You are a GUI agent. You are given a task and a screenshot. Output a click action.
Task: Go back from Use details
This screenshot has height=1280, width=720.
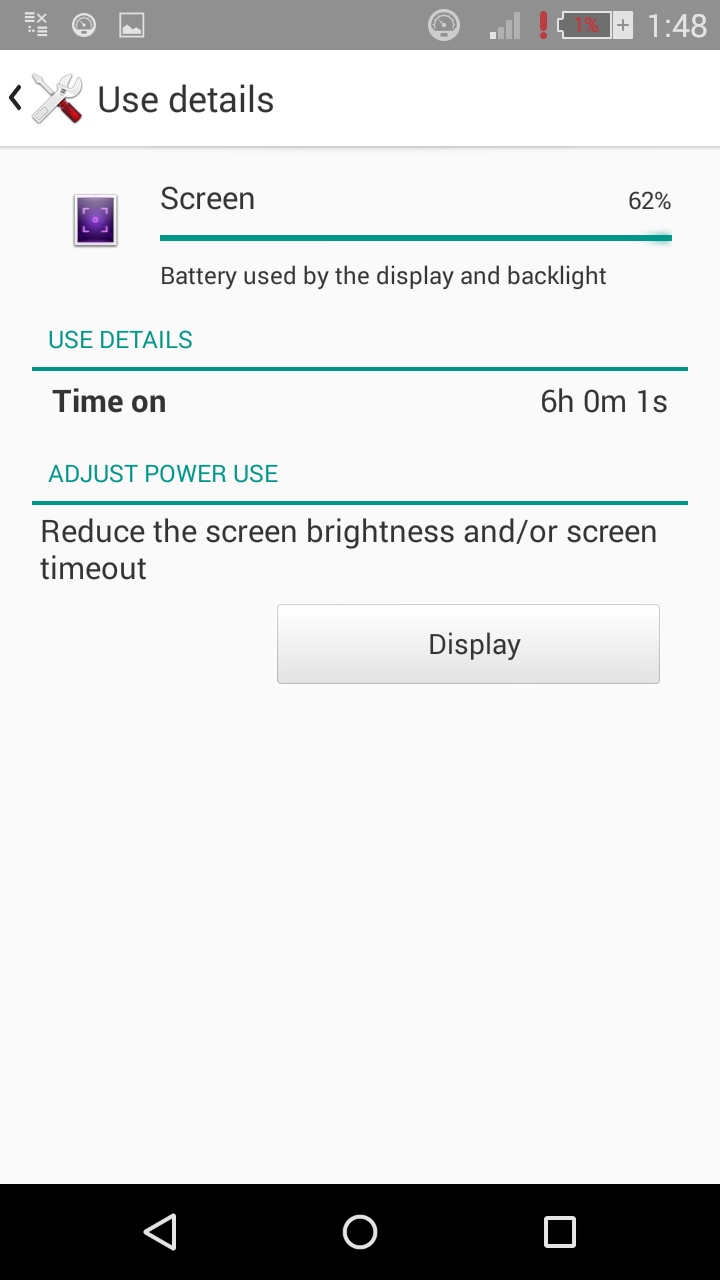click(x=46, y=99)
